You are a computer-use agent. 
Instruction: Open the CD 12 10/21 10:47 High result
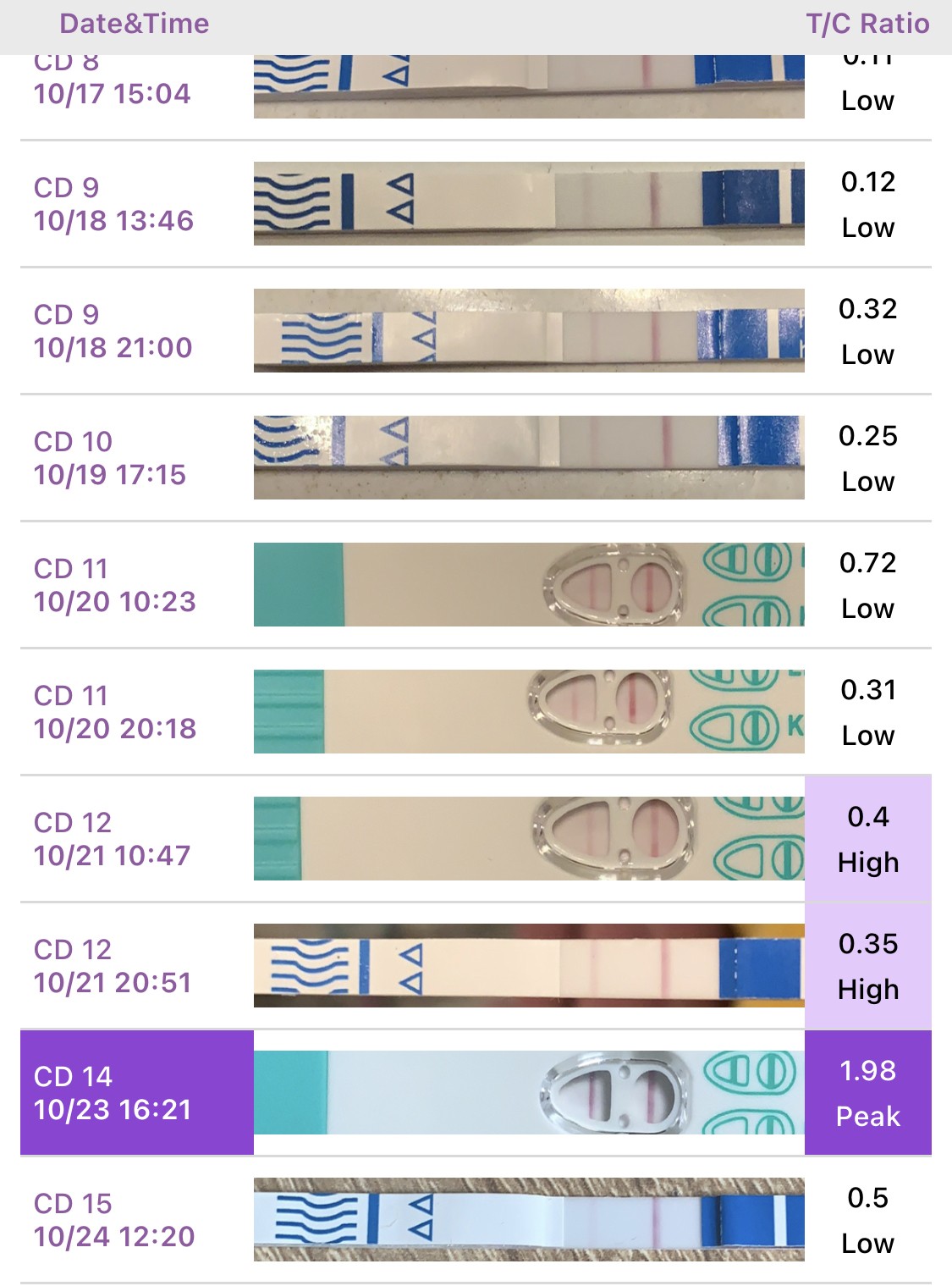point(474,839)
